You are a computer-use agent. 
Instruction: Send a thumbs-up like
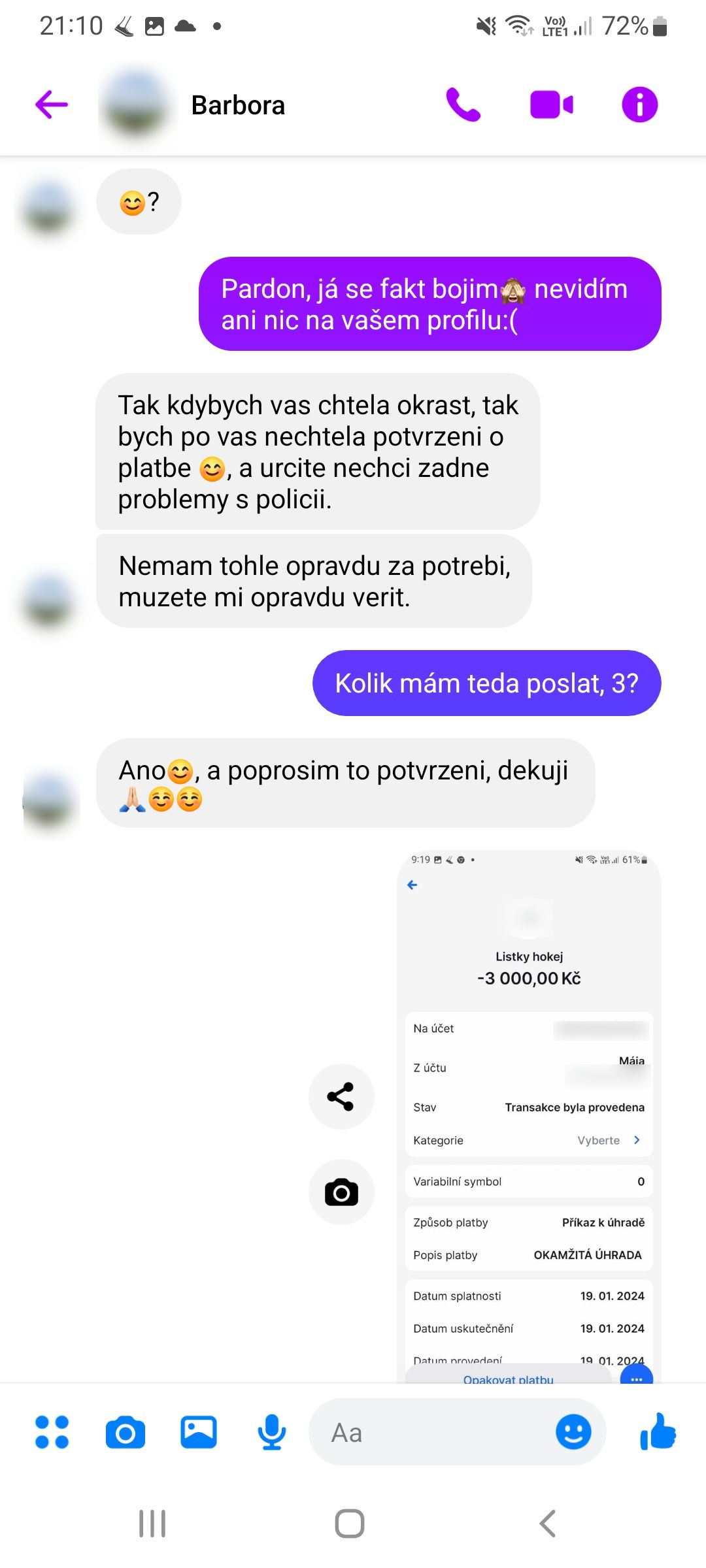point(658,1432)
